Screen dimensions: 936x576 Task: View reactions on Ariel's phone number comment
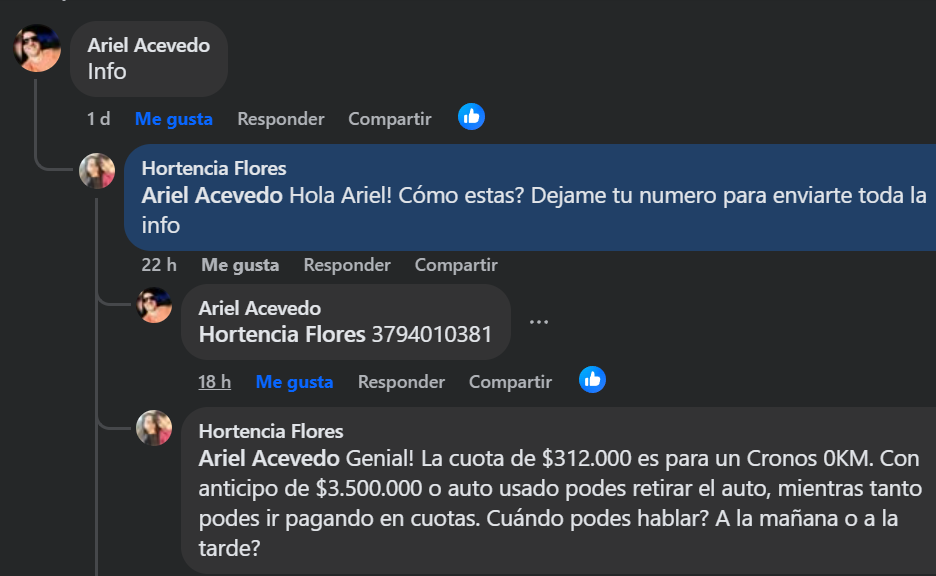592,380
